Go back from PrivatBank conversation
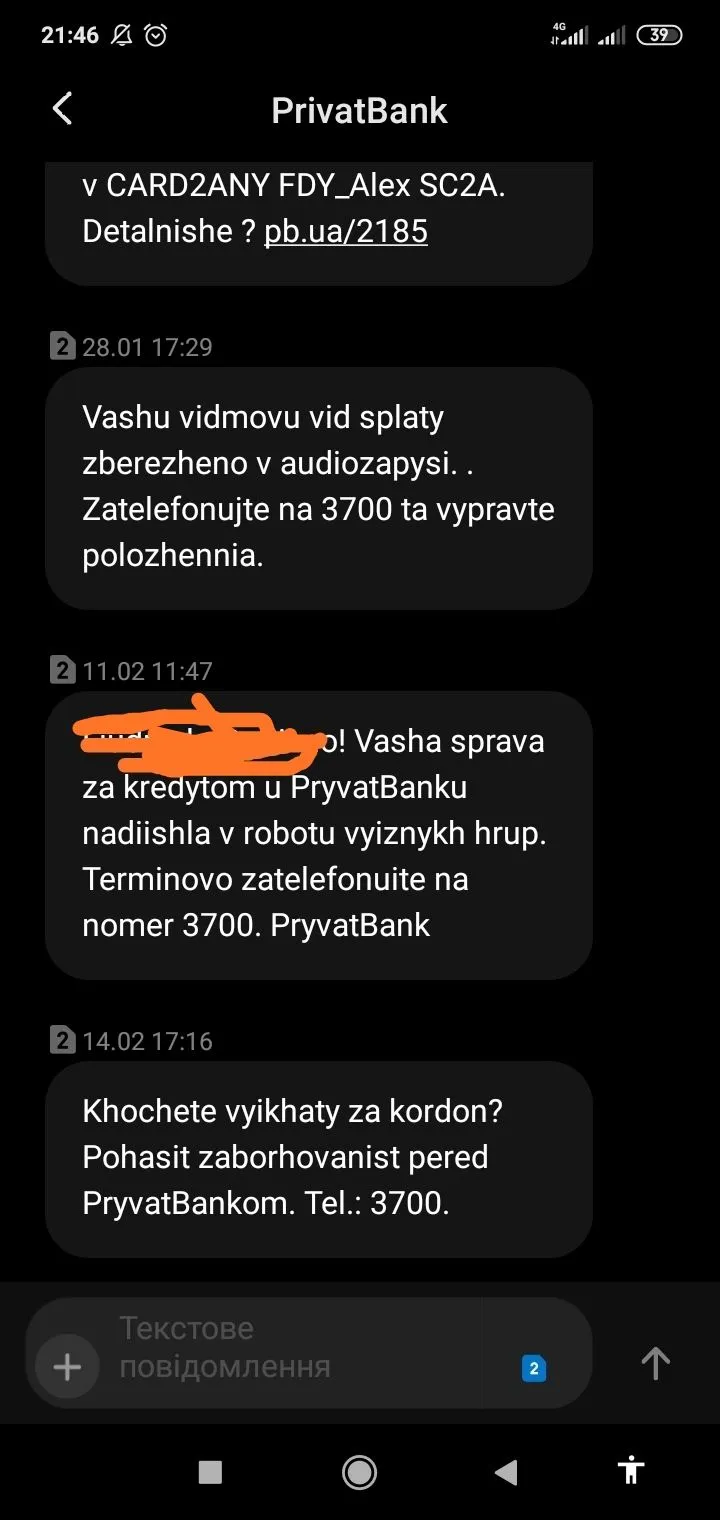This screenshot has height=1520, width=720. [x=62, y=109]
